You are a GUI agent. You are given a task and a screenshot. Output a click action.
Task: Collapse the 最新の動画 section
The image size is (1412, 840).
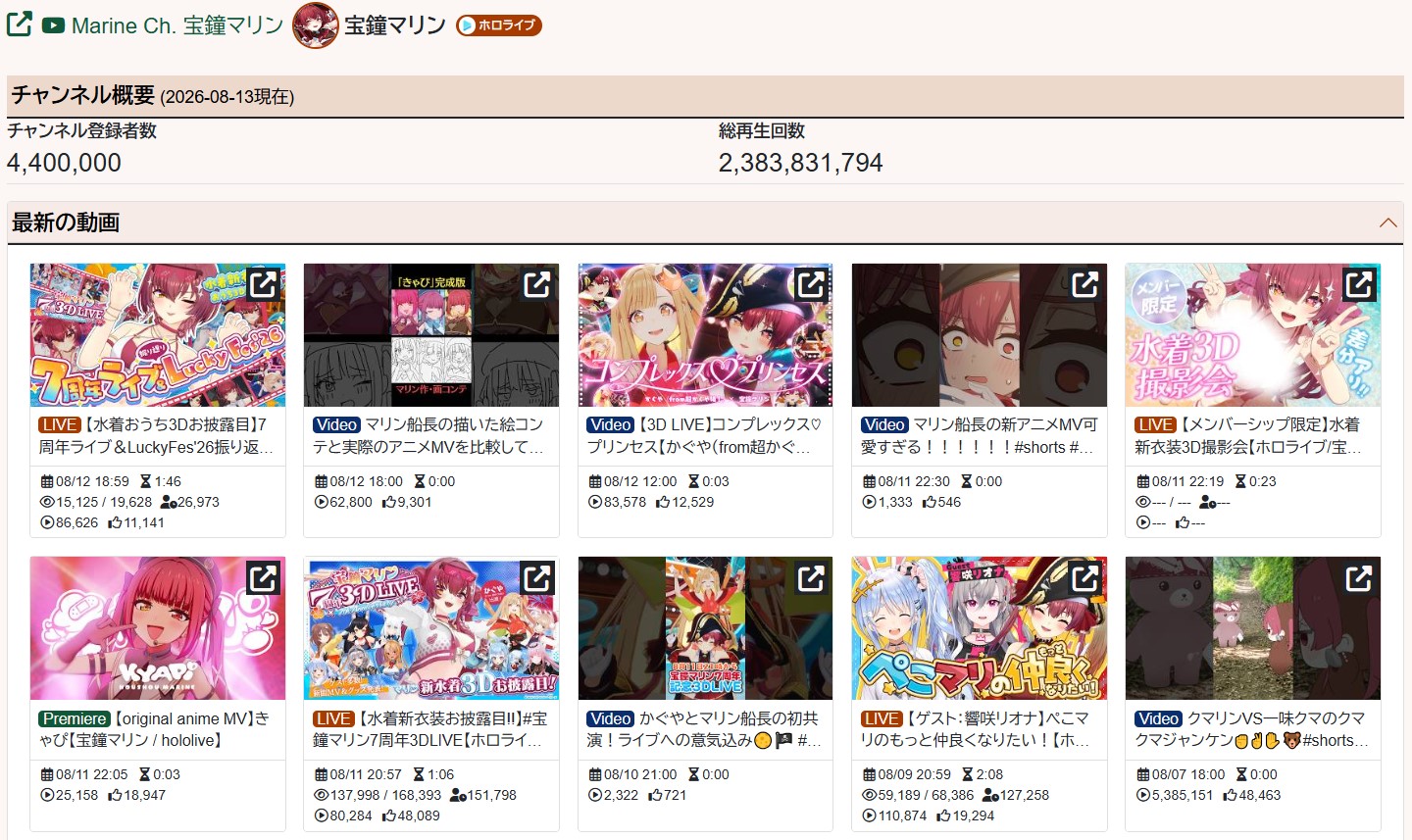pos(1387,222)
